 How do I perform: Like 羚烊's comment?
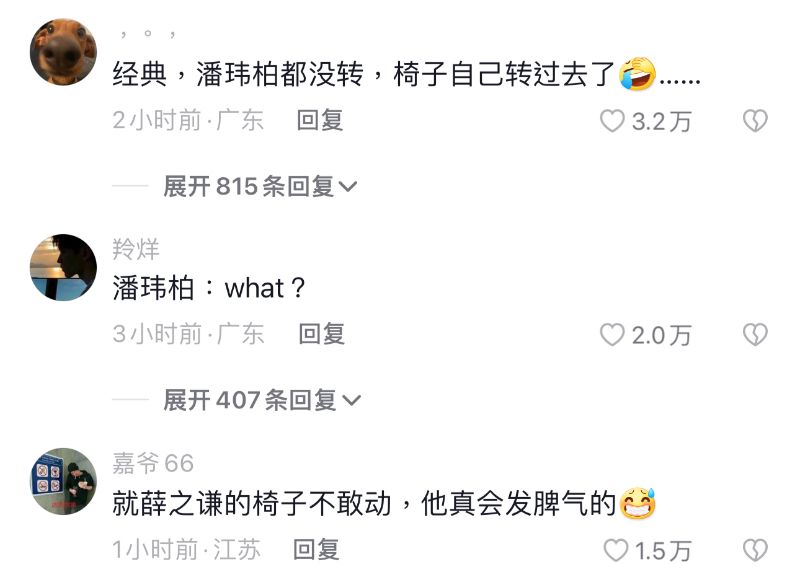(612, 335)
